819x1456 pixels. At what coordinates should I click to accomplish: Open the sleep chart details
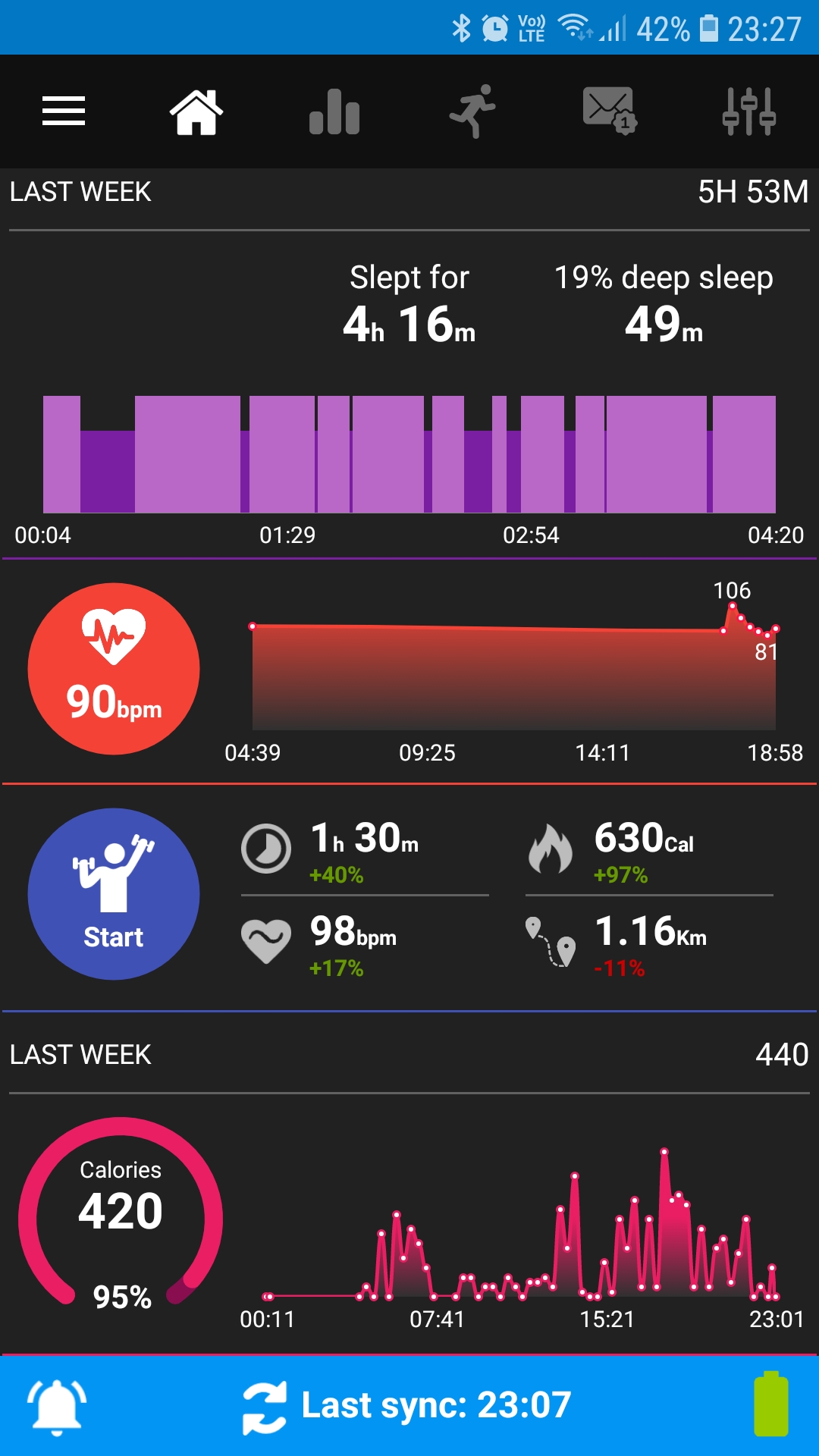409,453
